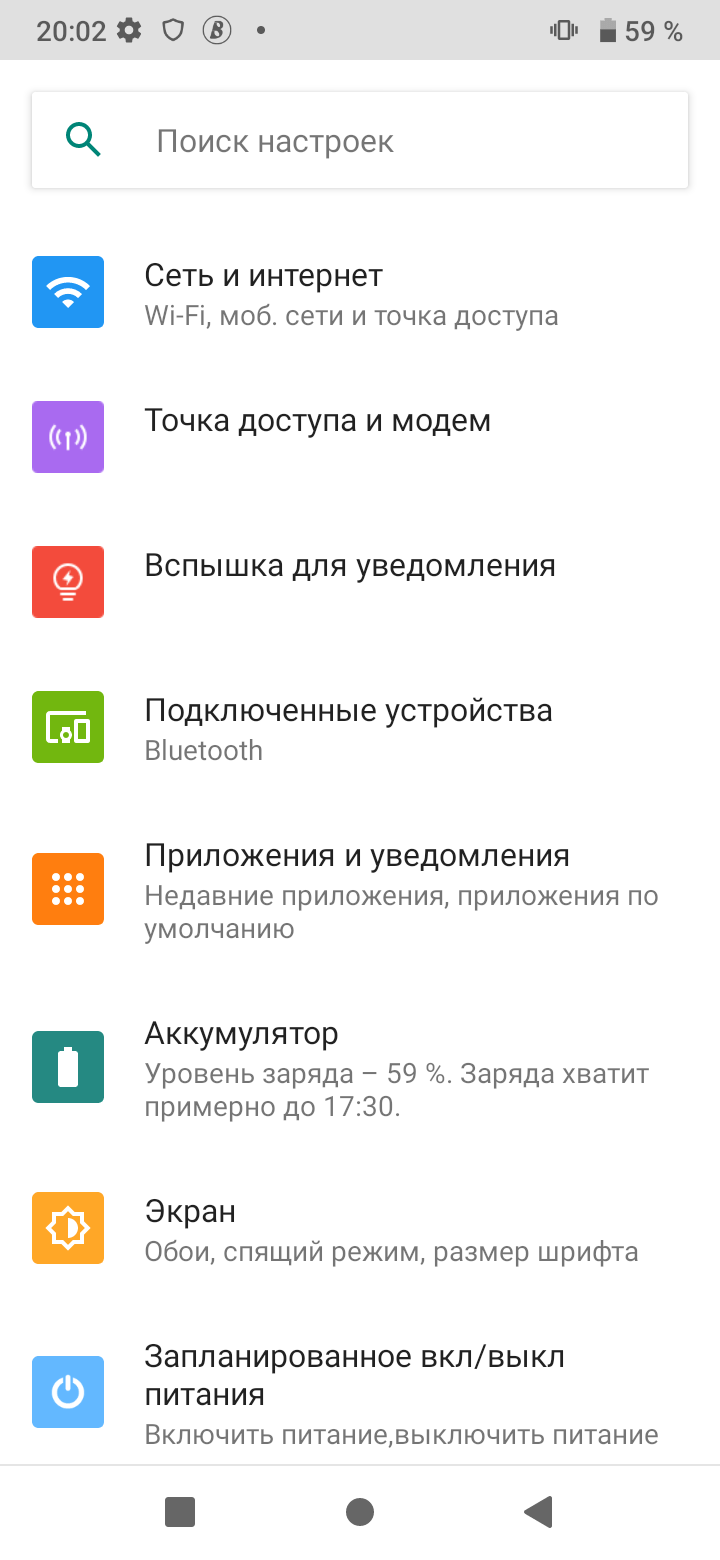Open «Экран» display settings

coord(360,1229)
